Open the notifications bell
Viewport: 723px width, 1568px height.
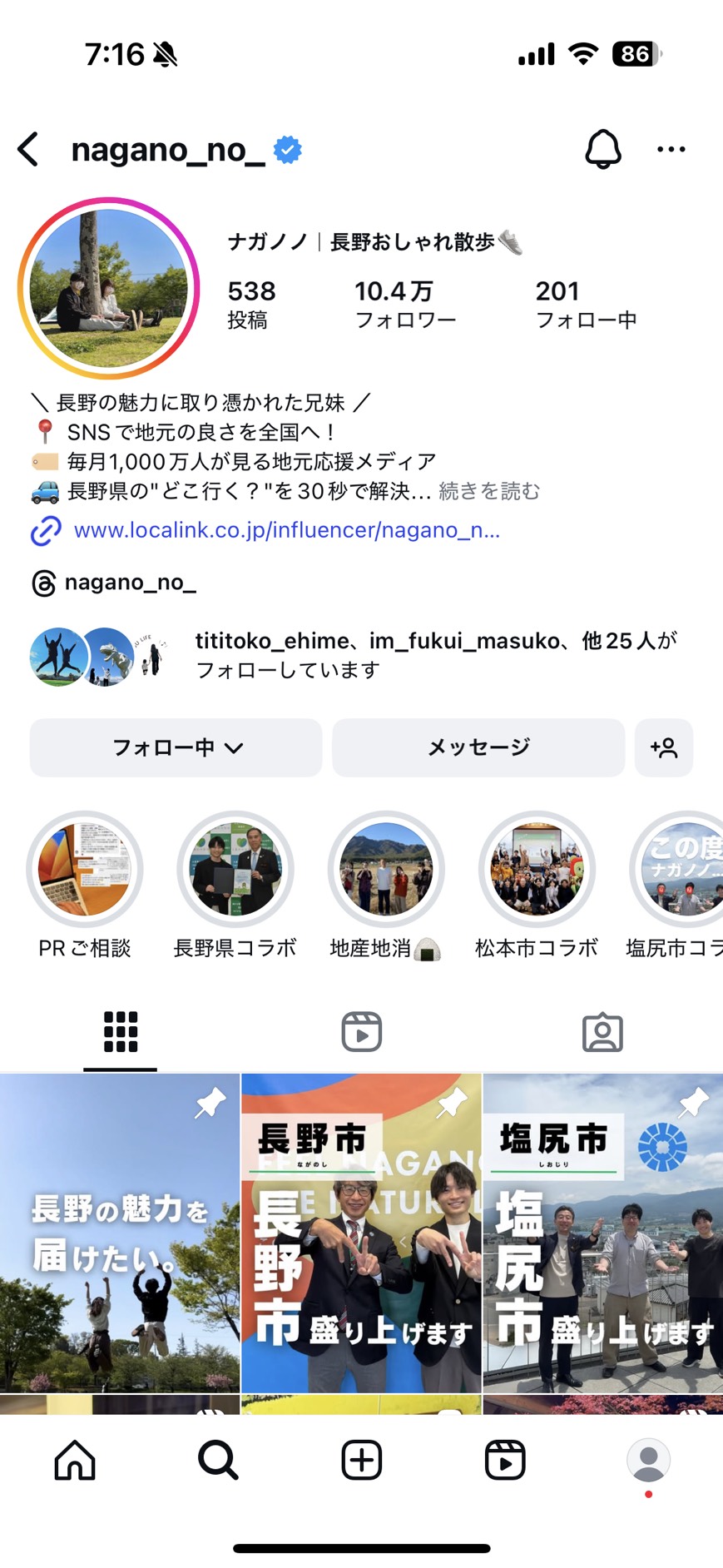603,150
